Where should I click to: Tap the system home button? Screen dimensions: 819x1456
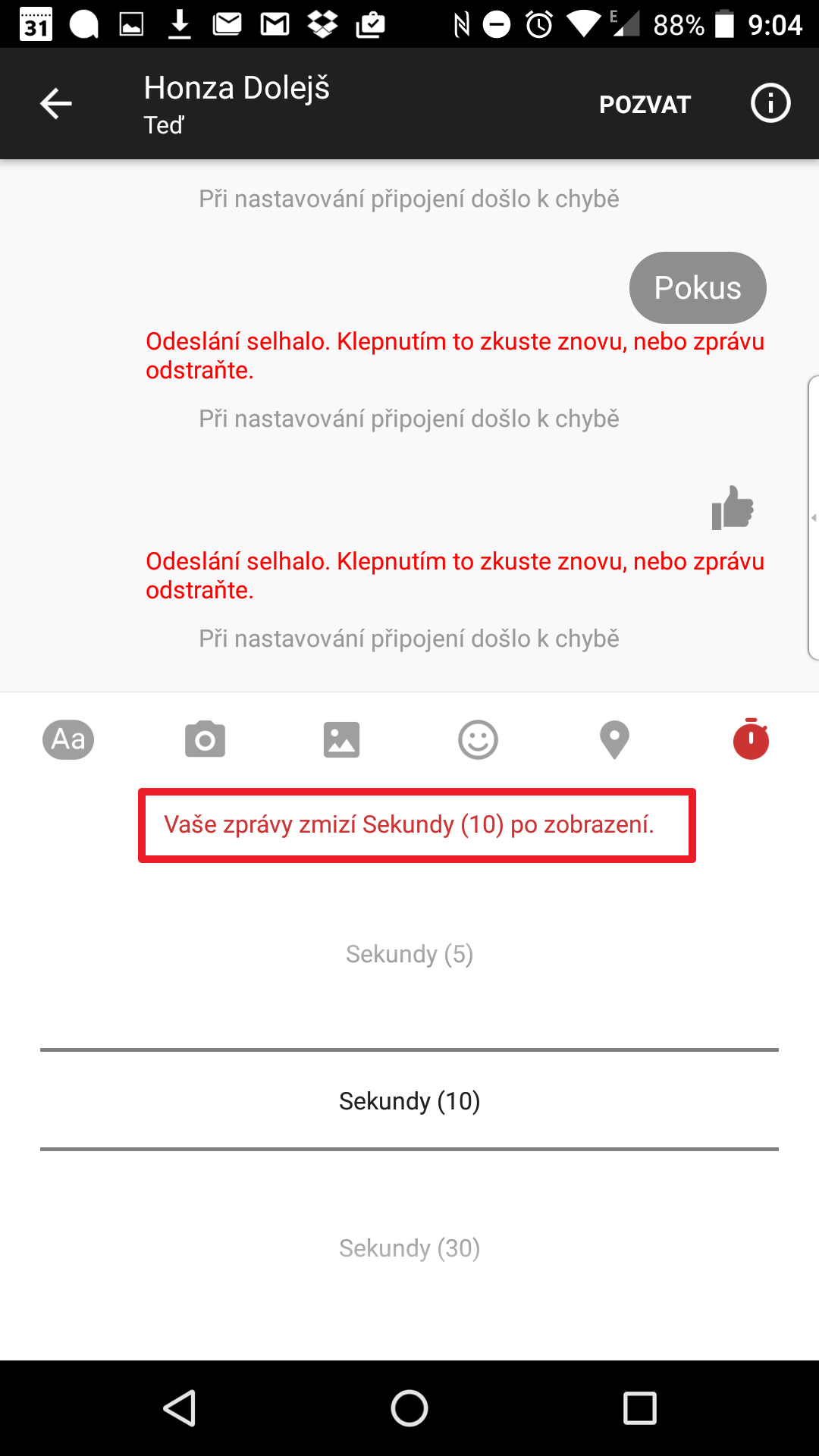click(x=409, y=1409)
